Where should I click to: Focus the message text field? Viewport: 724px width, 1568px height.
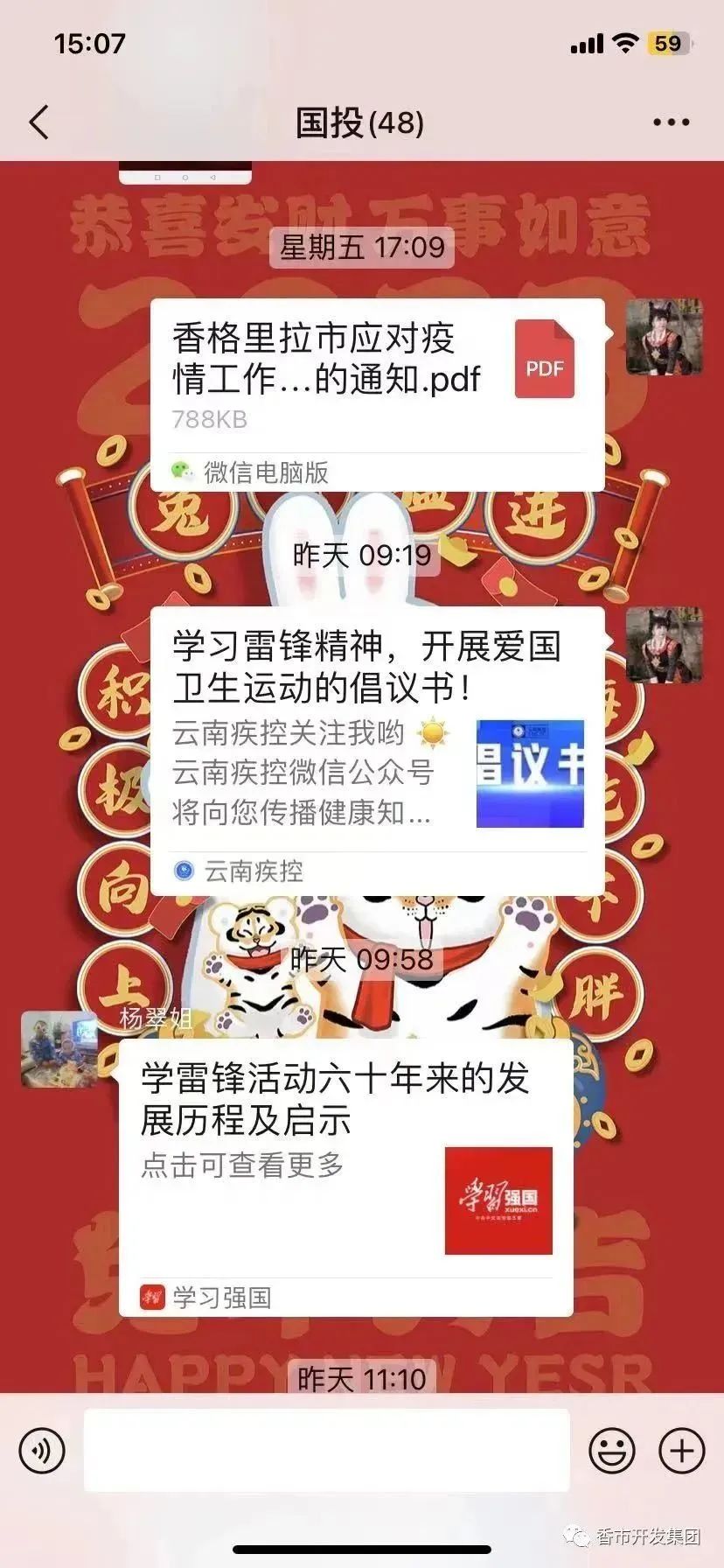pos(326,1451)
